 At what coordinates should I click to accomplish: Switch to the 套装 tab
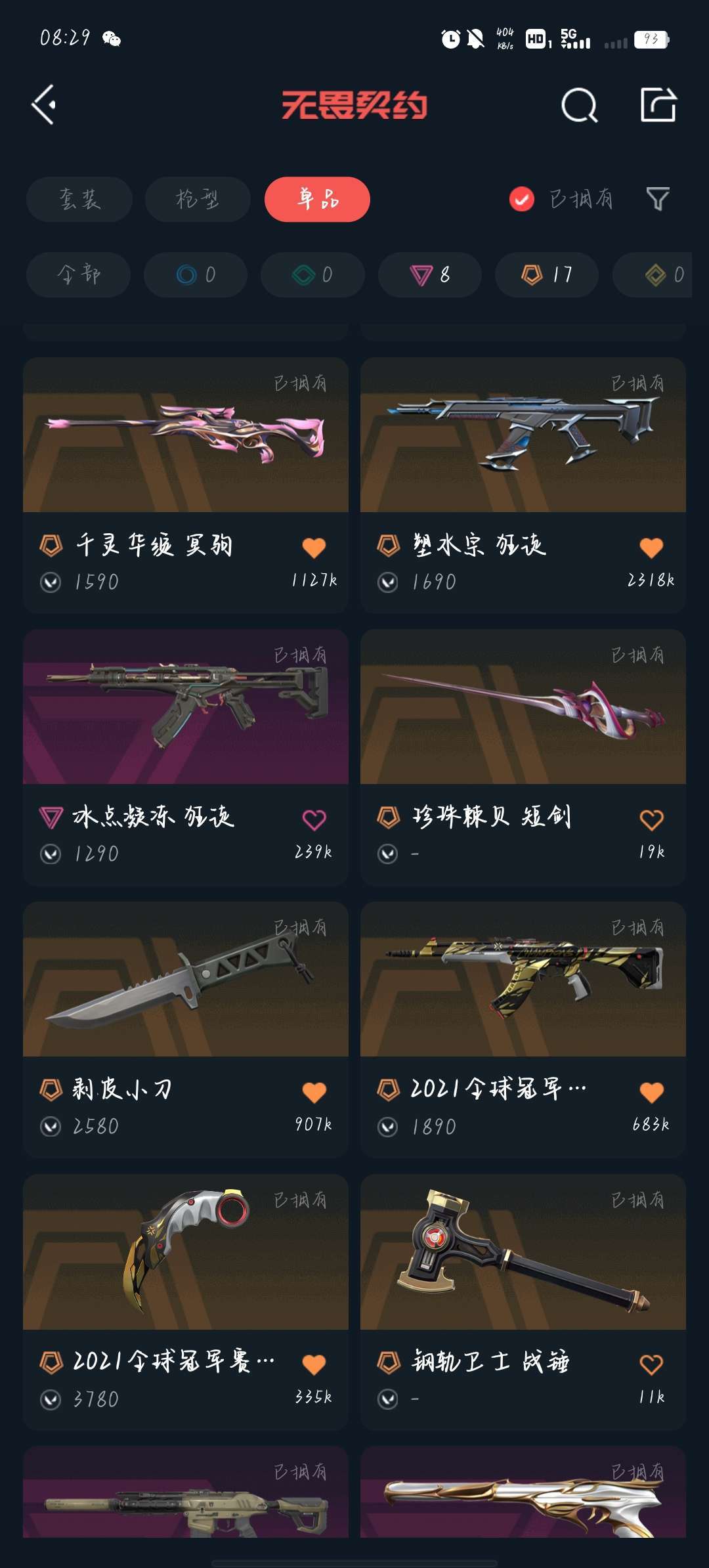pos(79,199)
